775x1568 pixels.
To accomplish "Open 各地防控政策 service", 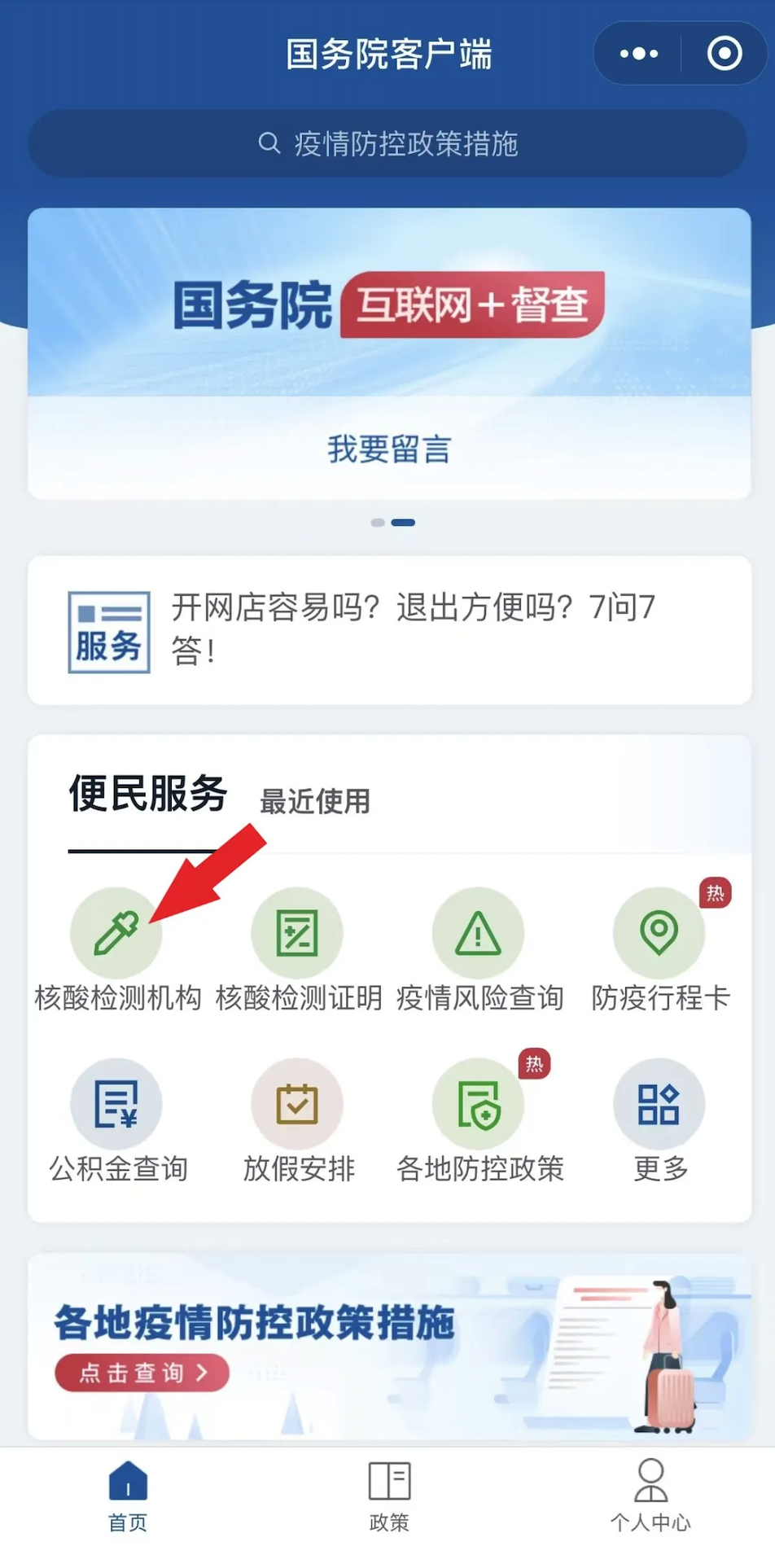I will [479, 1121].
